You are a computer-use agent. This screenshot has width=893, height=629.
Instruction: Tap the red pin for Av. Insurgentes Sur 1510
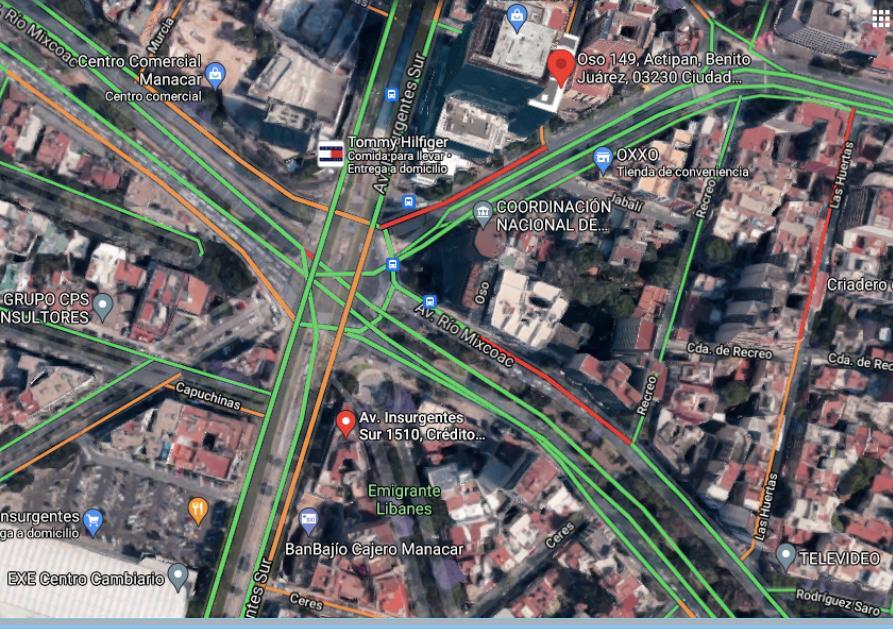pos(346,423)
